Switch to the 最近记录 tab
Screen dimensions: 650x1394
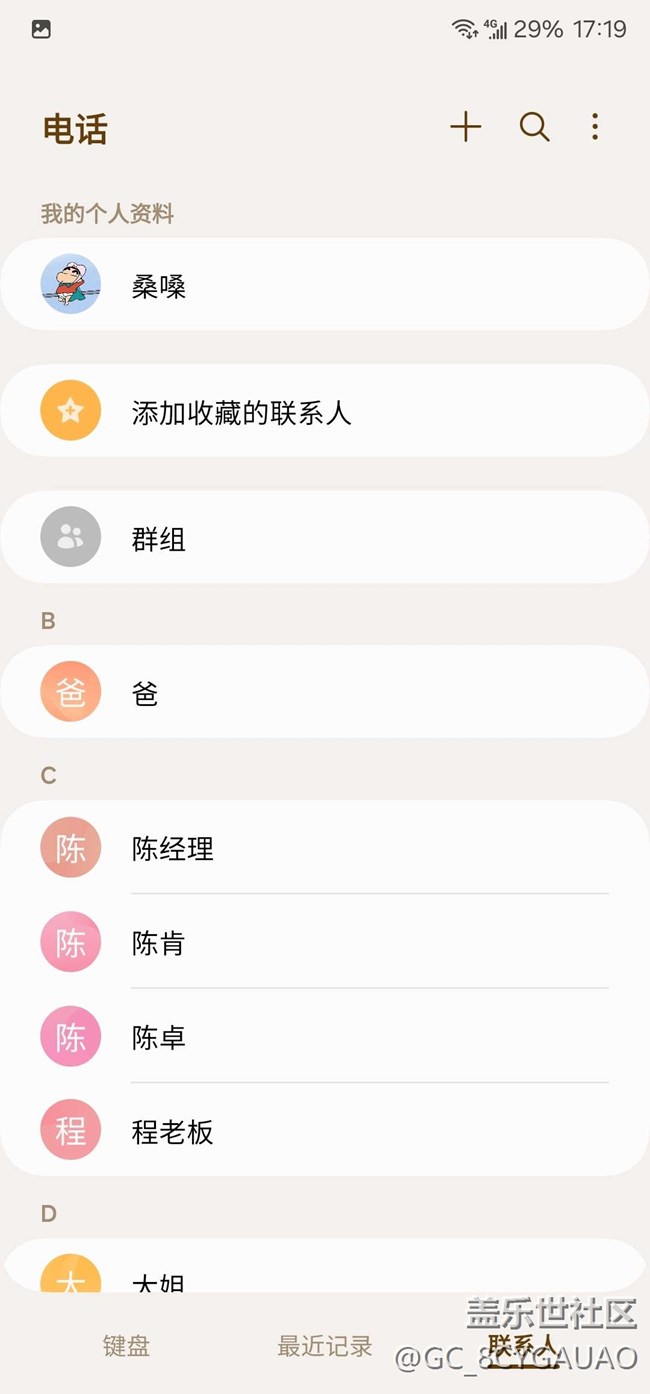[x=325, y=1346]
